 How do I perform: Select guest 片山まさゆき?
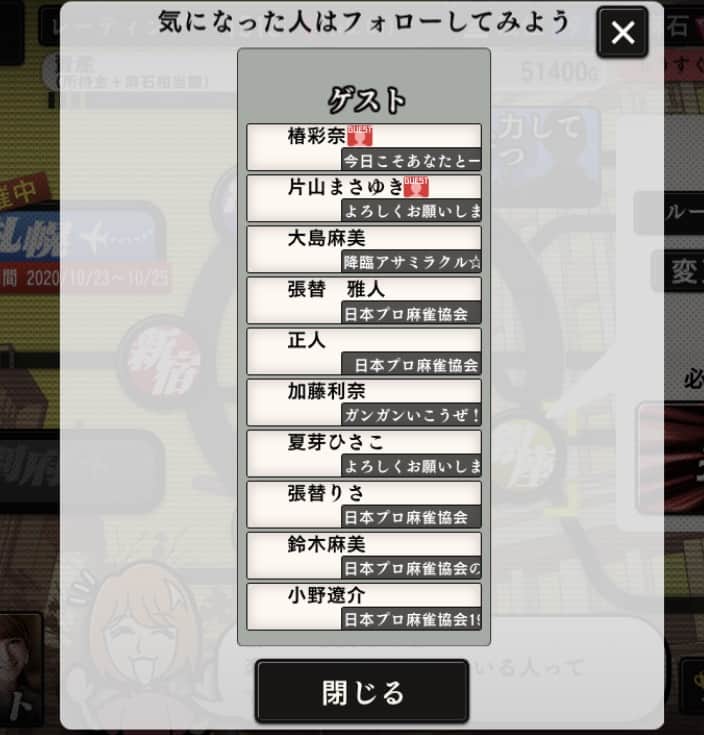364,198
